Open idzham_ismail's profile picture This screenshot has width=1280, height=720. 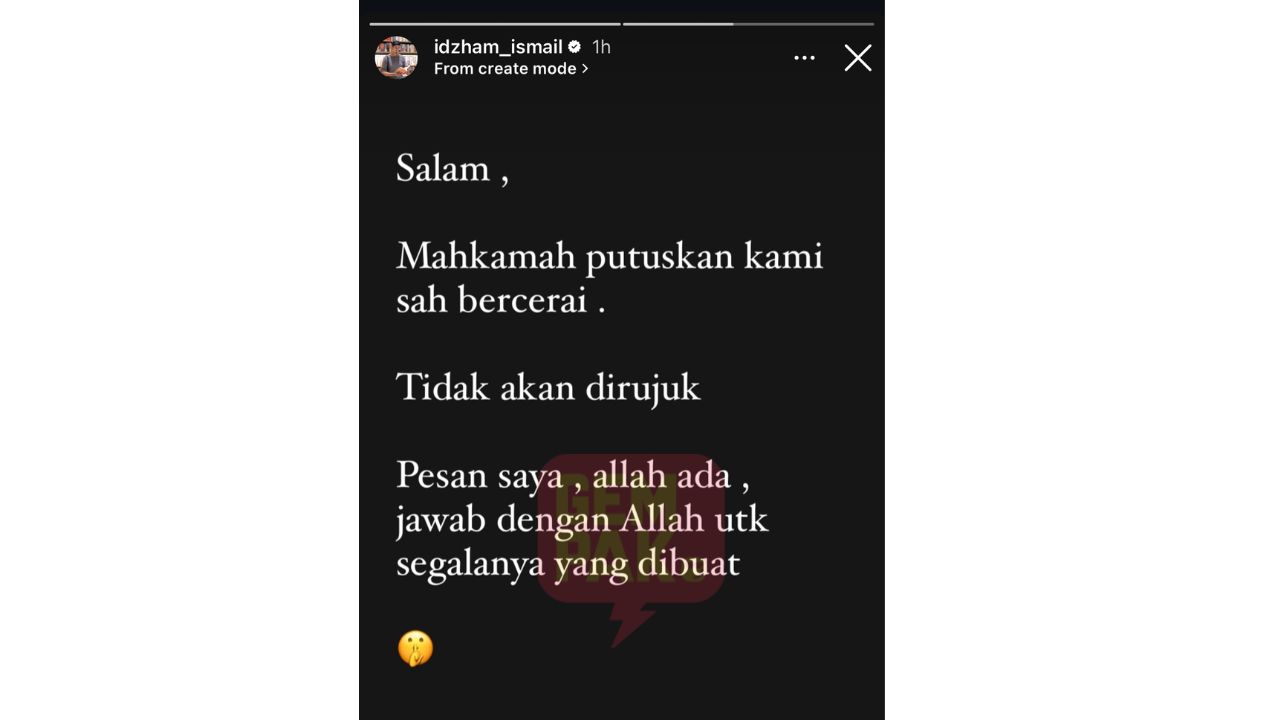tap(396, 58)
